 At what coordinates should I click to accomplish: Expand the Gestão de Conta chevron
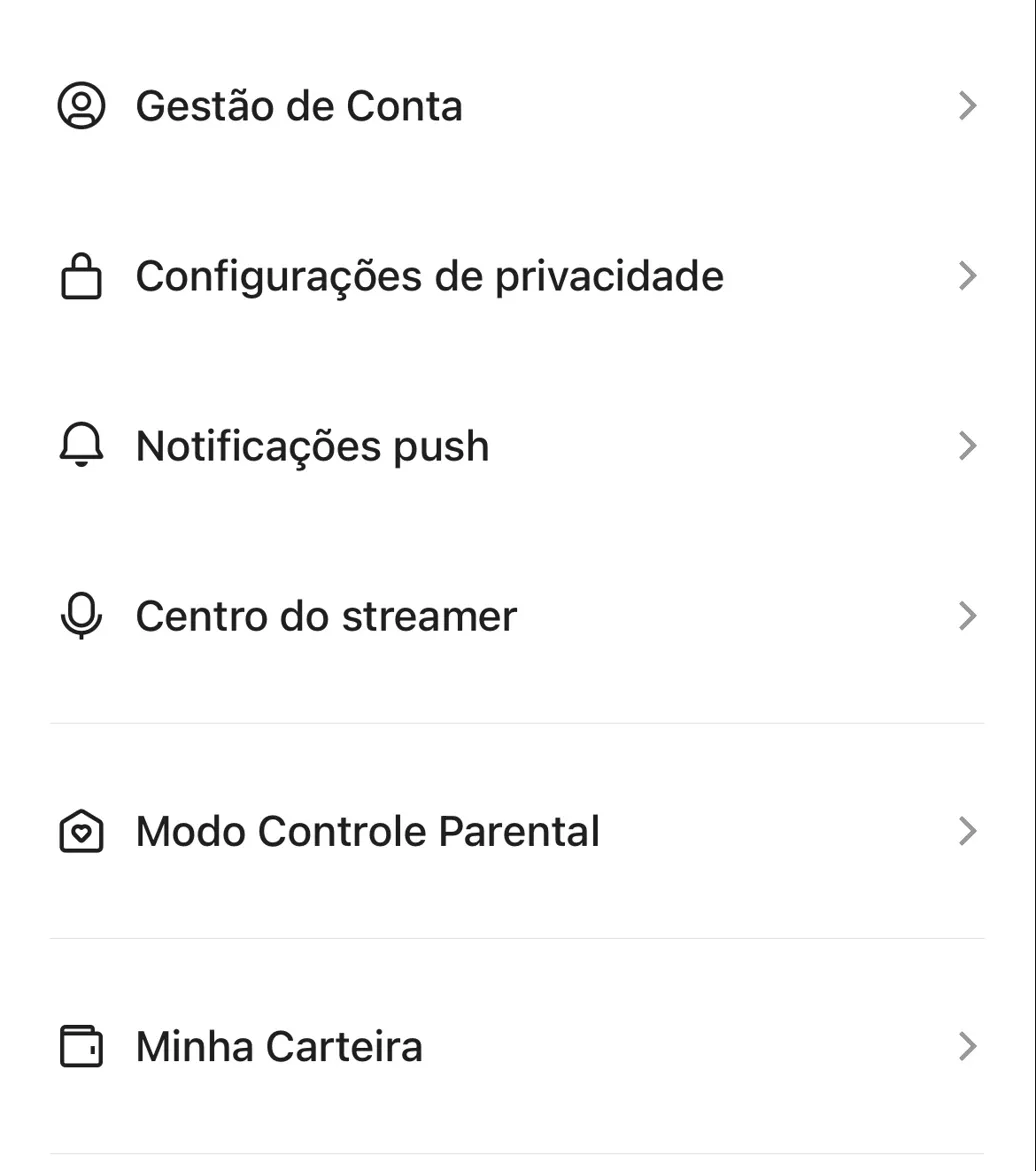(x=967, y=104)
